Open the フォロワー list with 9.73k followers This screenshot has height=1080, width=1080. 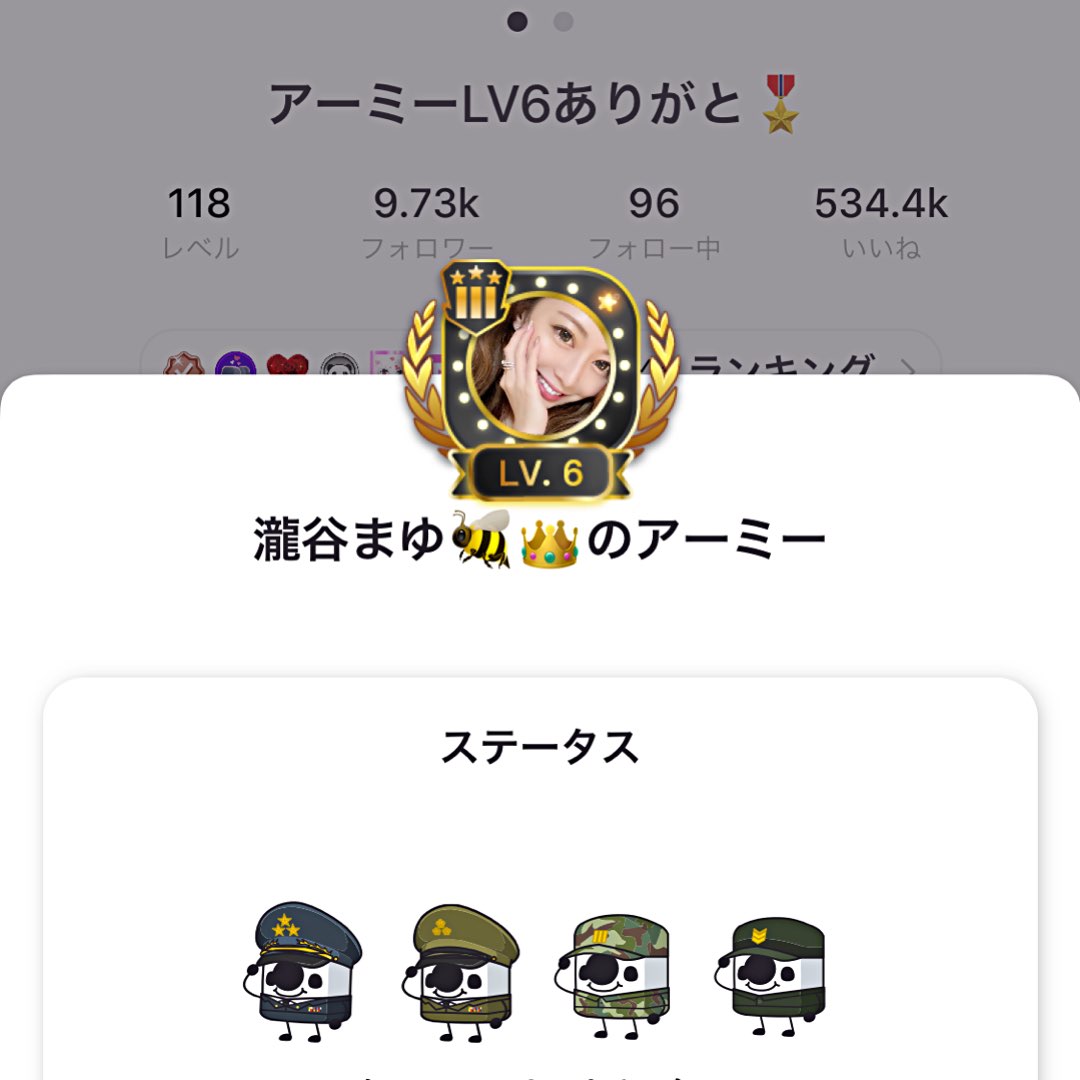coord(427,222)
